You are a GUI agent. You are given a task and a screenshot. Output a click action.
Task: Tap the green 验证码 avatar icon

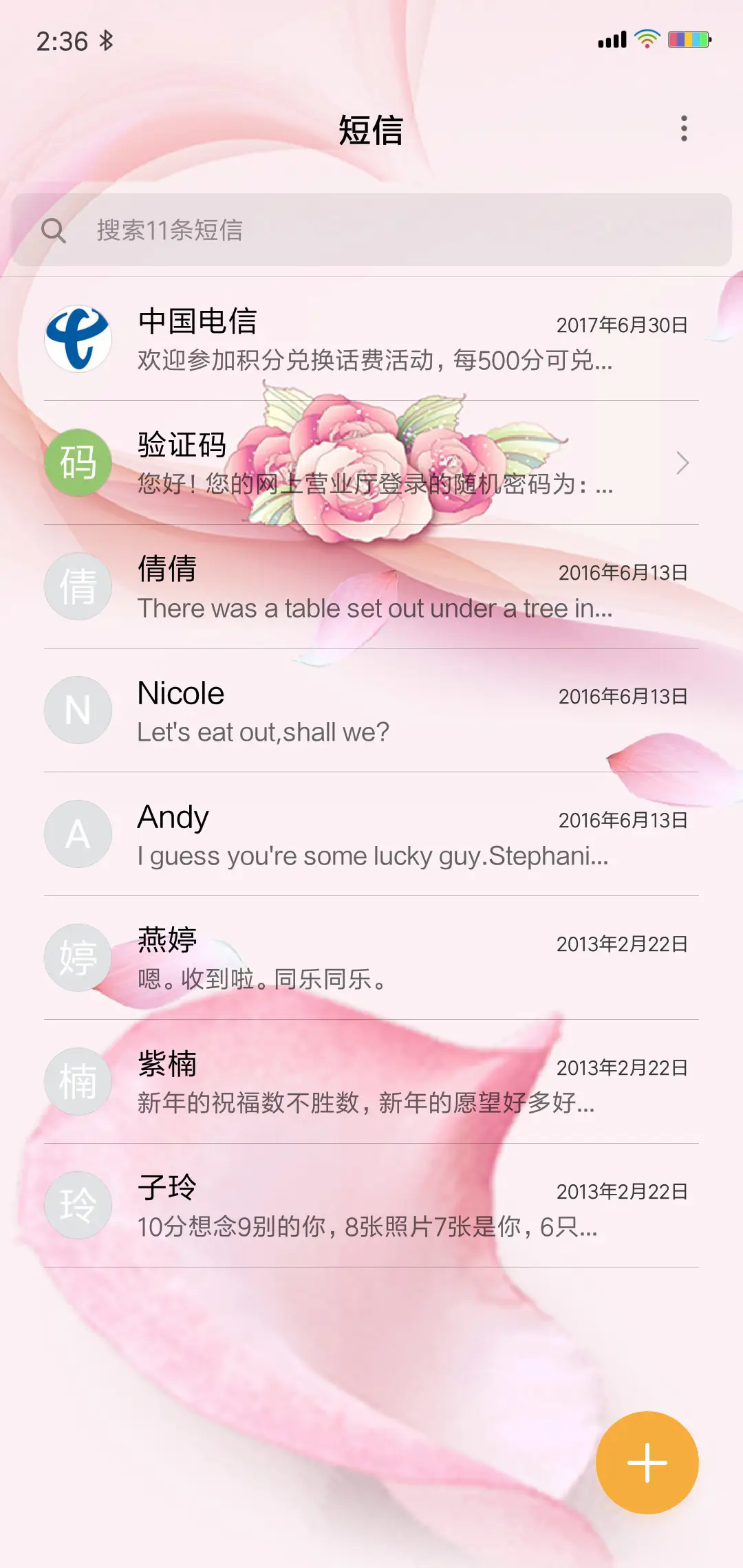(x=78, y=462)
